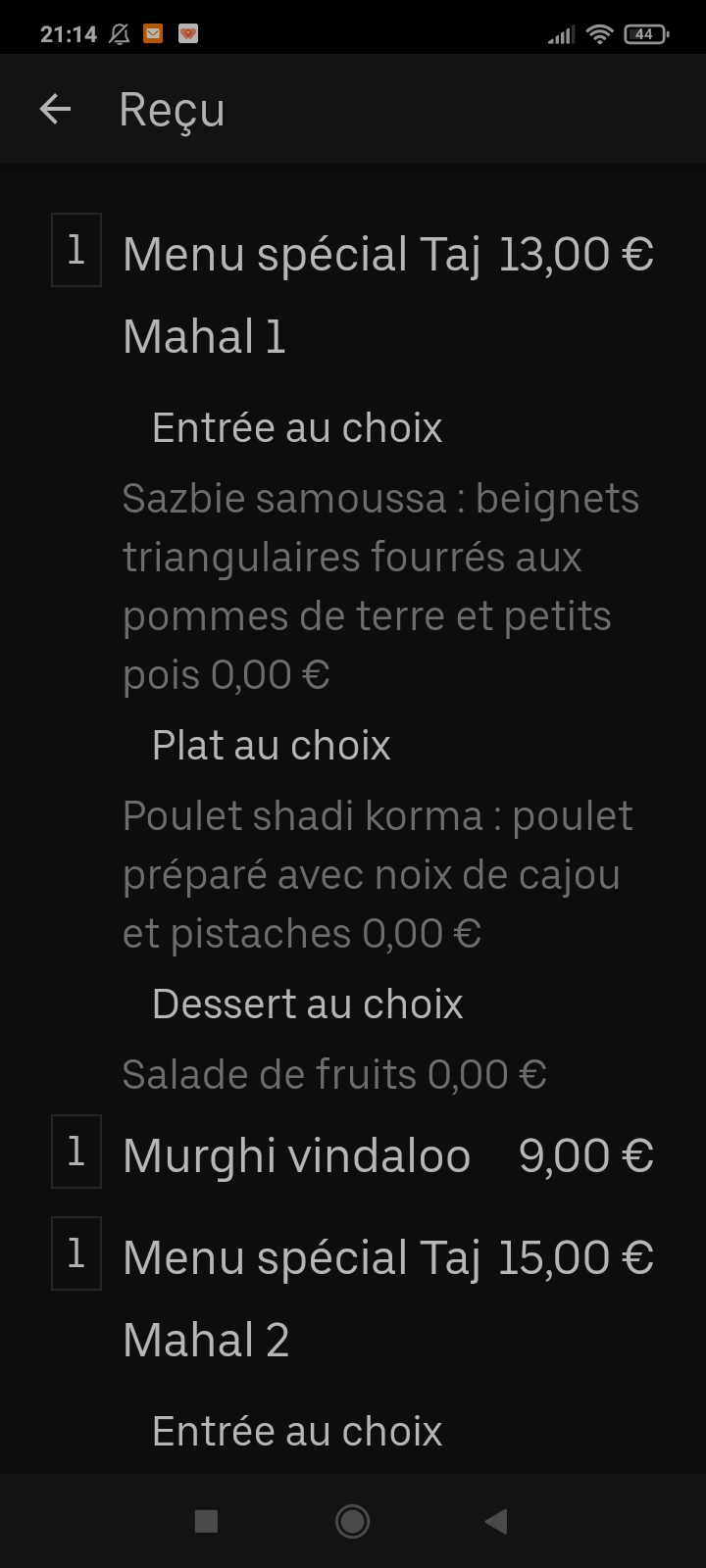The width and height of the screenshot is (706, 1568).
Task: Go back from the Reçu screen
Action: pyautogui.click(x=56, y=109)
